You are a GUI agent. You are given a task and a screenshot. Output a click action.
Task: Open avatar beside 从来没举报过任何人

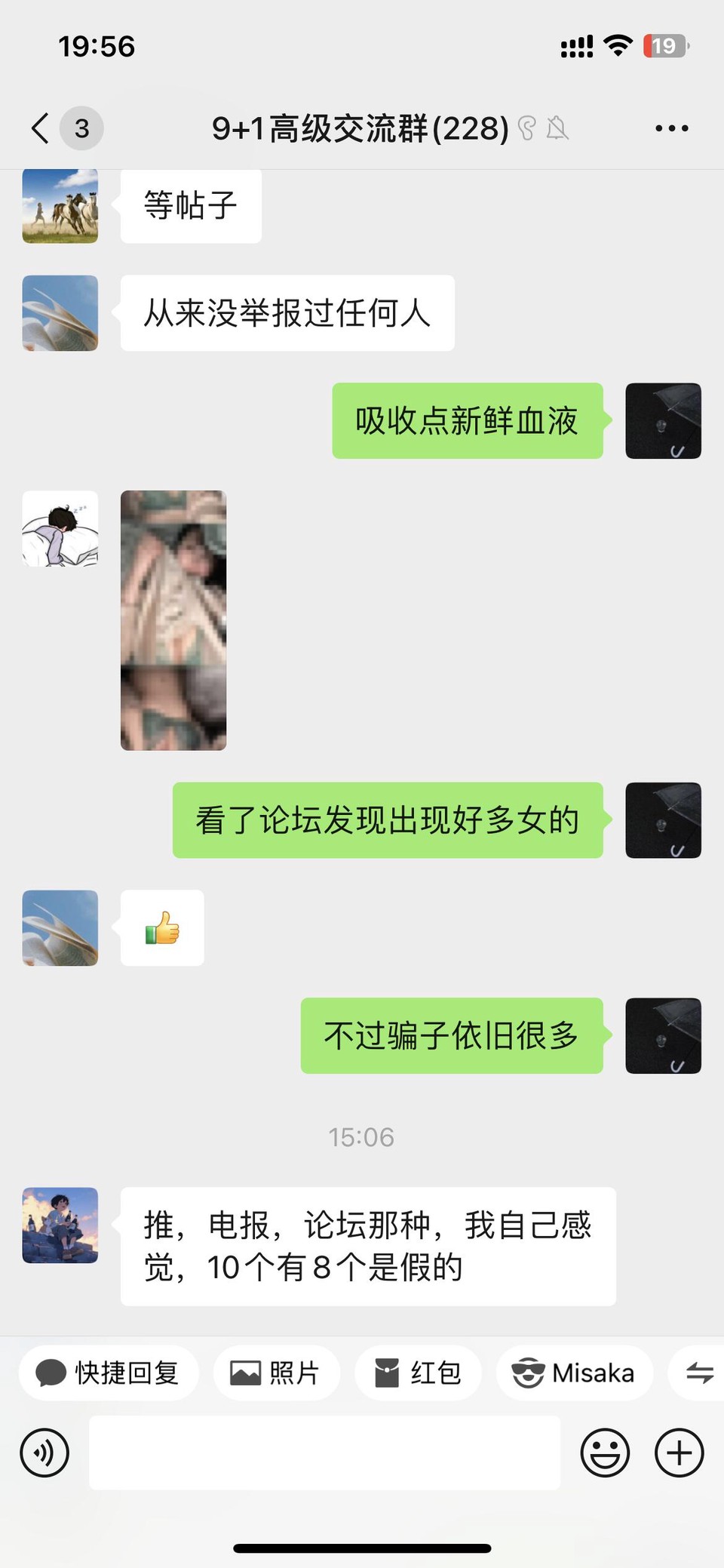point(60,313)
